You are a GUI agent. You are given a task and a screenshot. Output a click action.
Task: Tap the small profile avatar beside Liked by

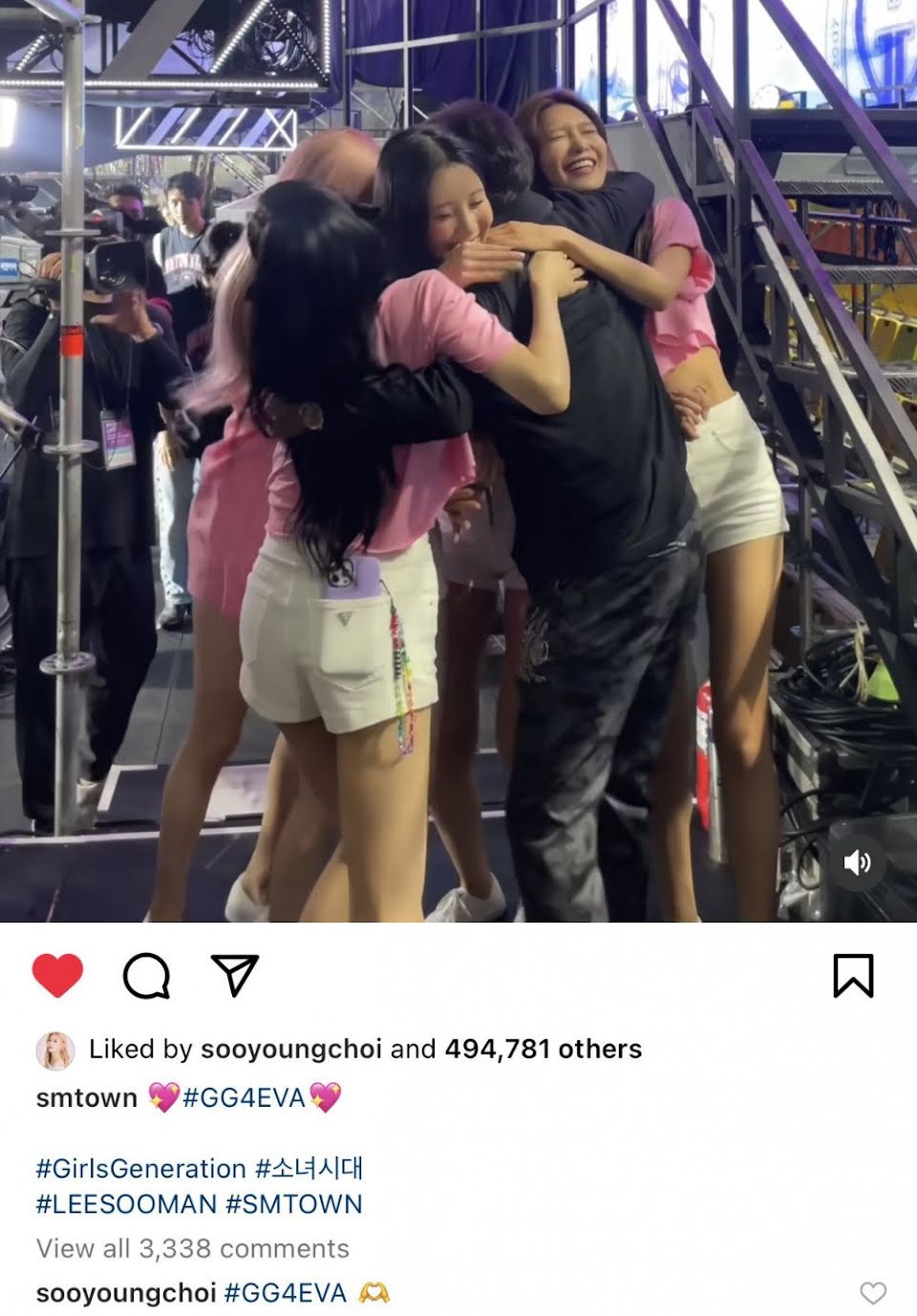point(55,1050)
